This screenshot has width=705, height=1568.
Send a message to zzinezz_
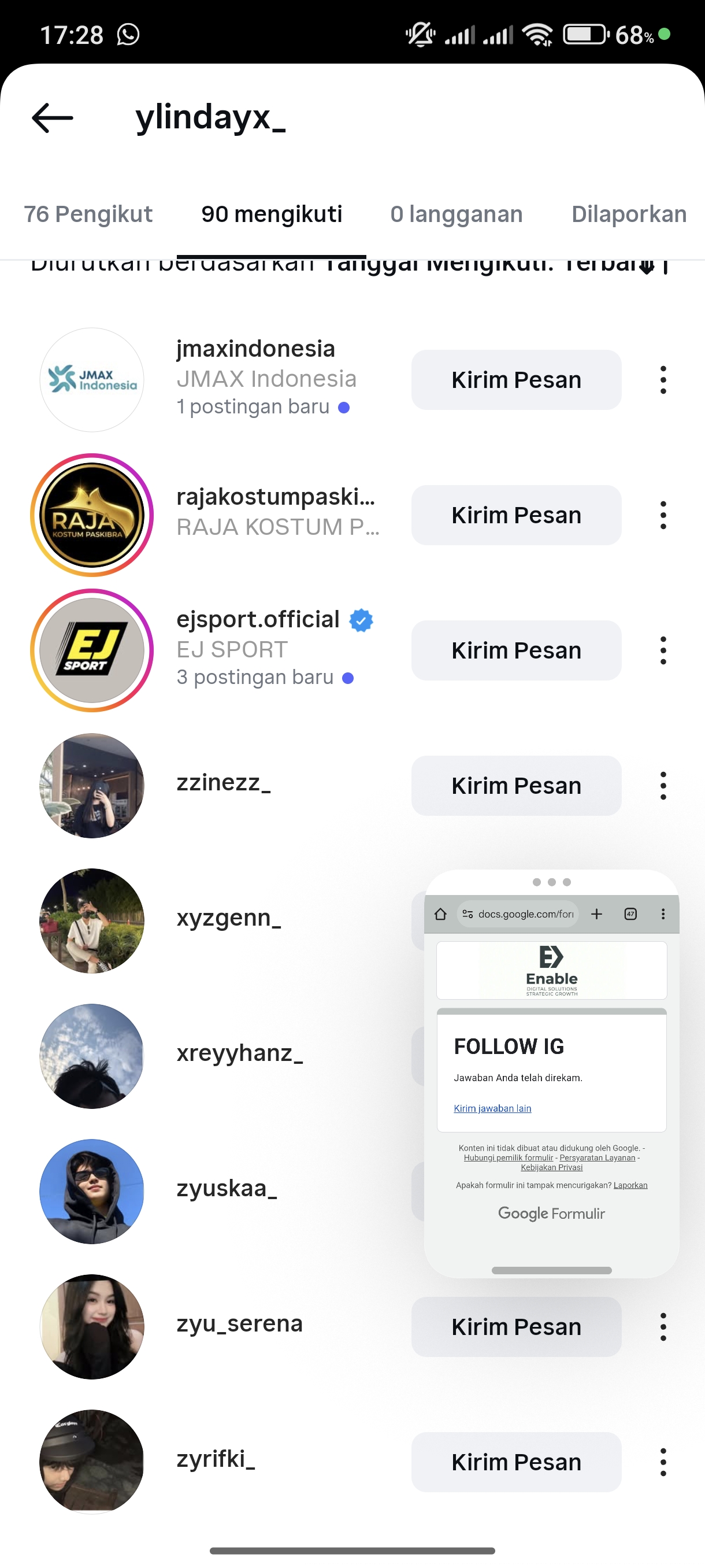tap(516, 785)
